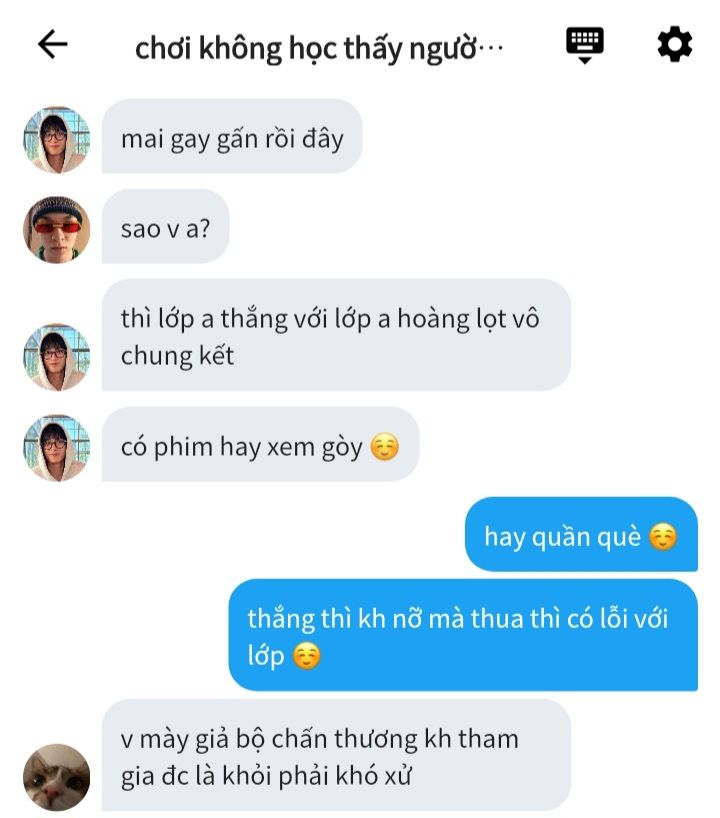Go back using the arrow icon
The width and height of the screenshot is (720, 818).
click(x=52, y=44)
